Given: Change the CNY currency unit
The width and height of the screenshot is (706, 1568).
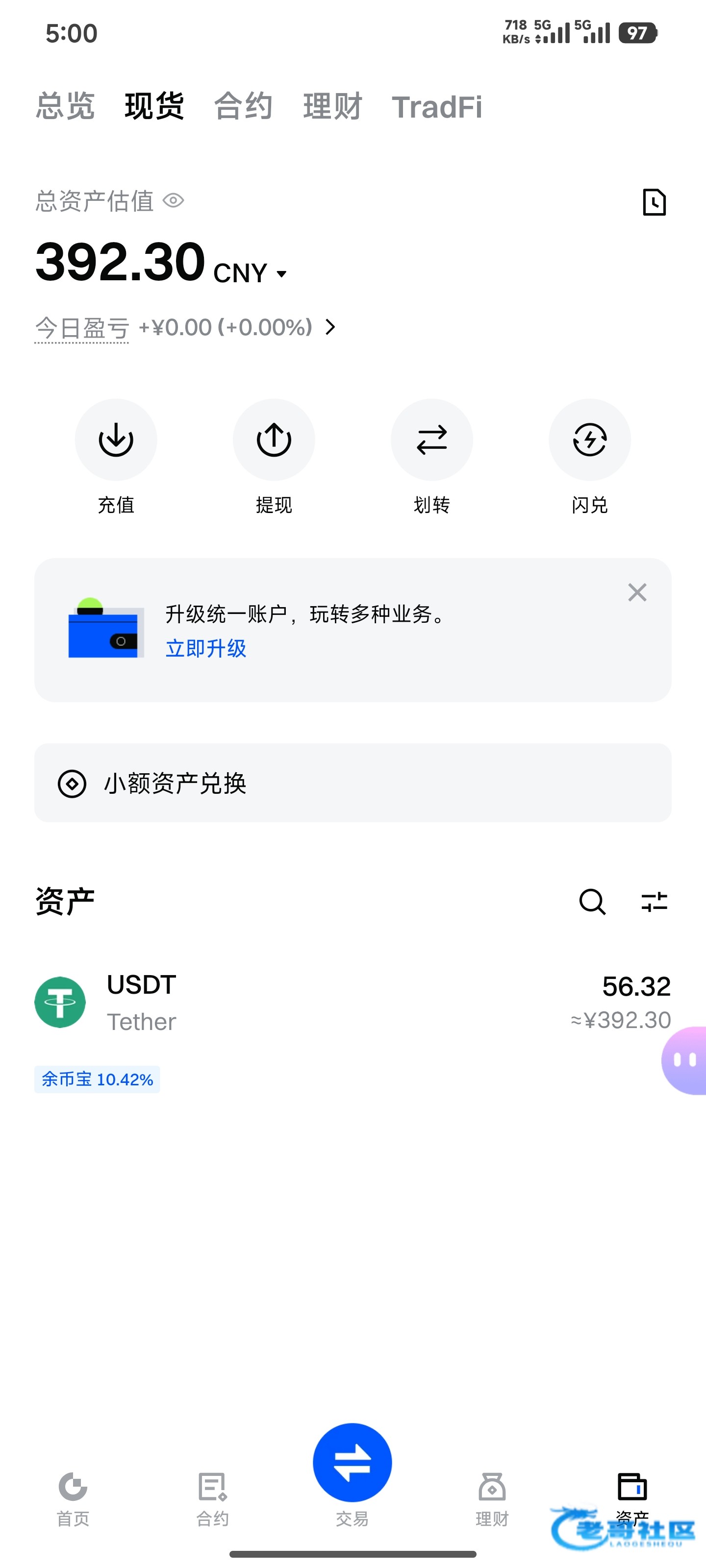Looking at the screenshot, I should click(250, 273).
